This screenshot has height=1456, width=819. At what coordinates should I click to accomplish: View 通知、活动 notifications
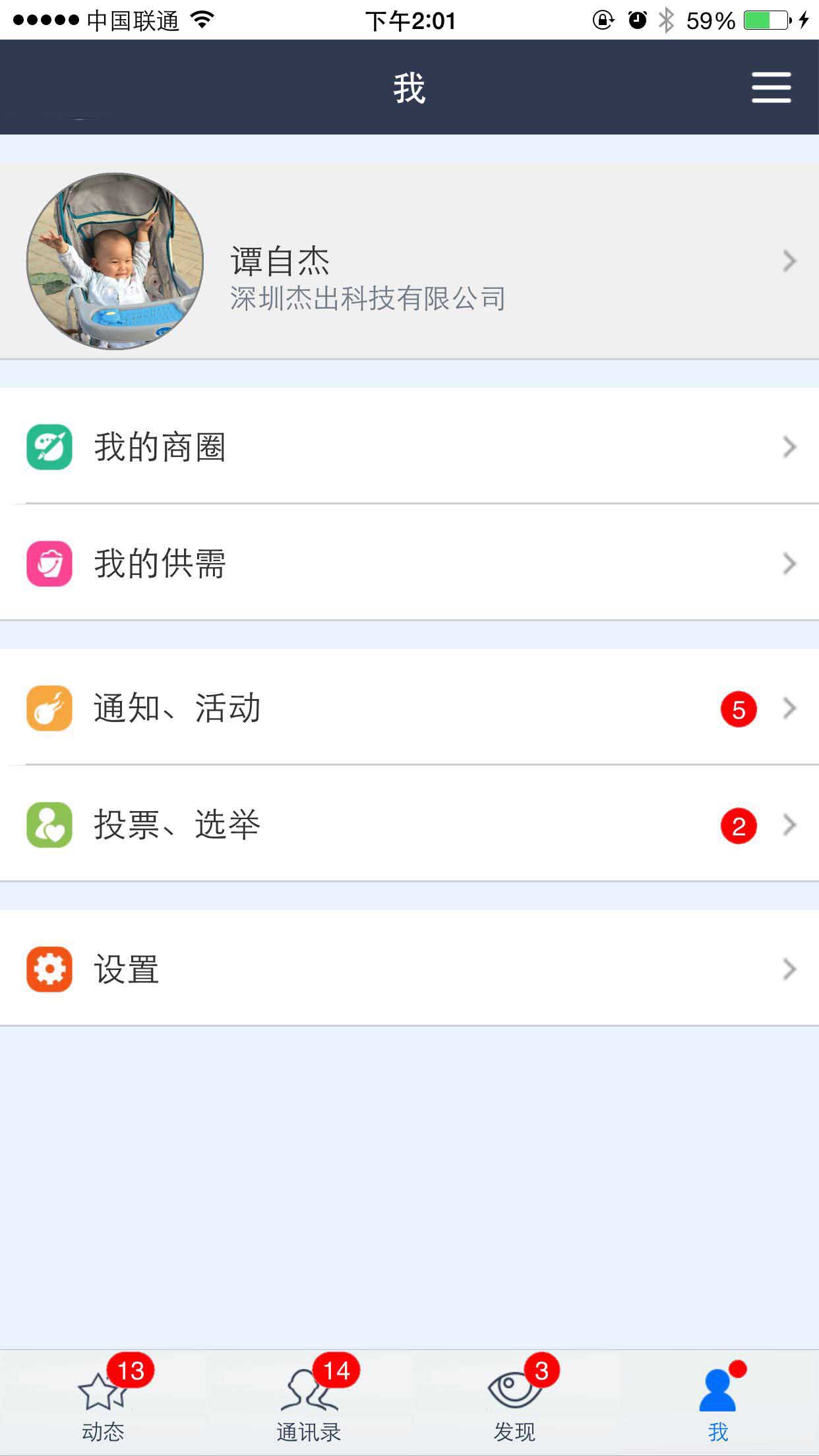[409, 709]
